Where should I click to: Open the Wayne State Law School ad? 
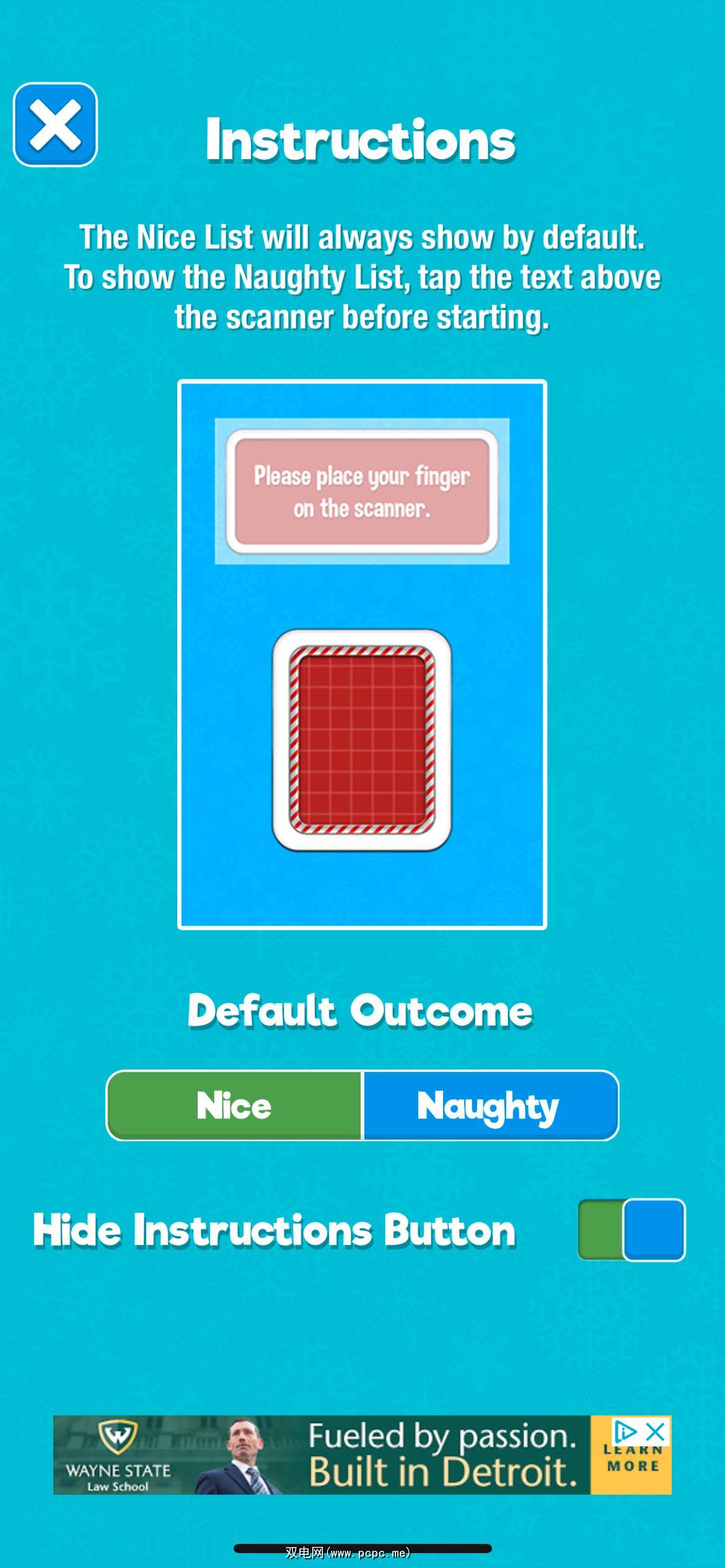[322, 1455]
